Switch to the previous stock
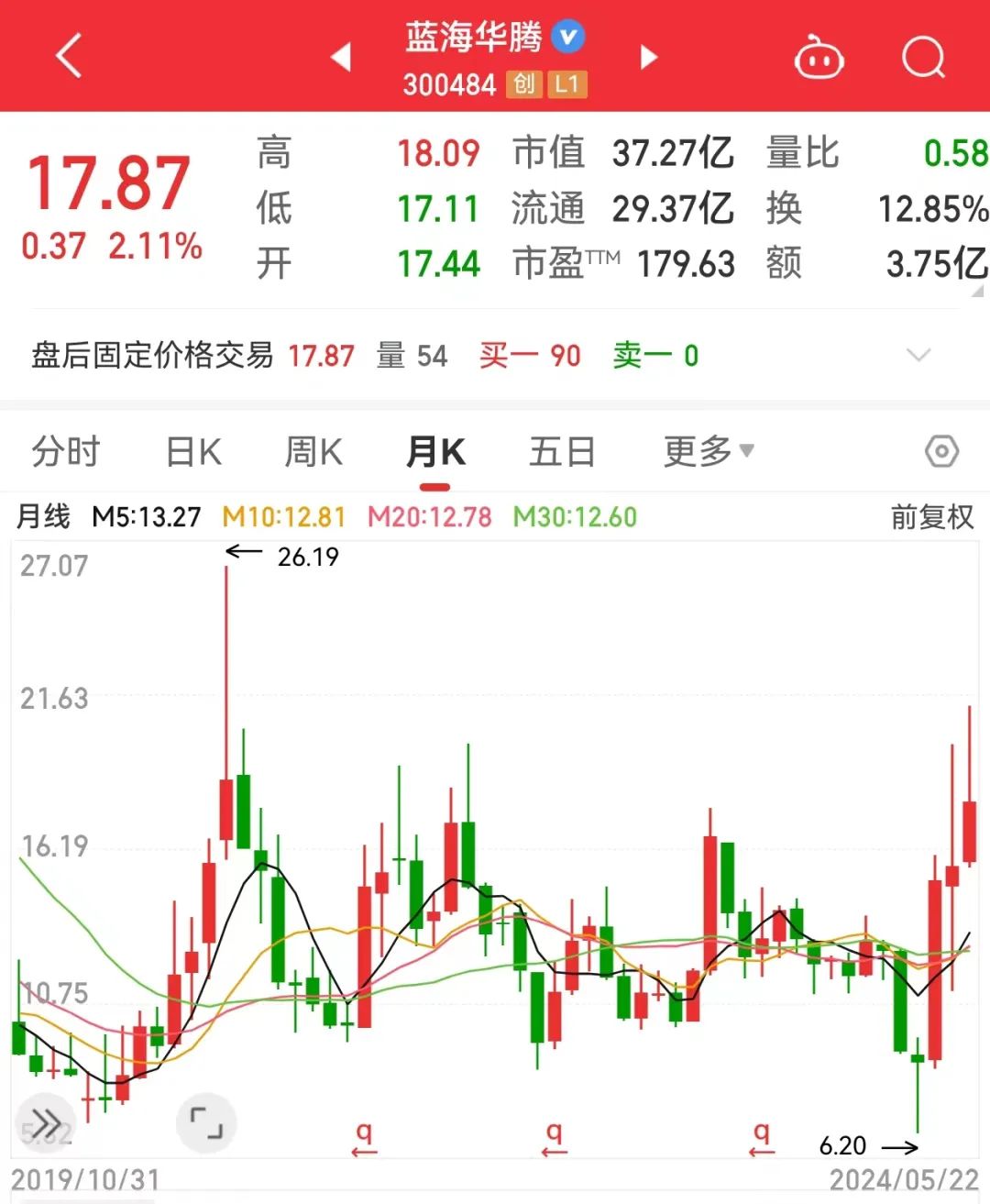Viewport: 990px width, 1204px height. [341, 57]
